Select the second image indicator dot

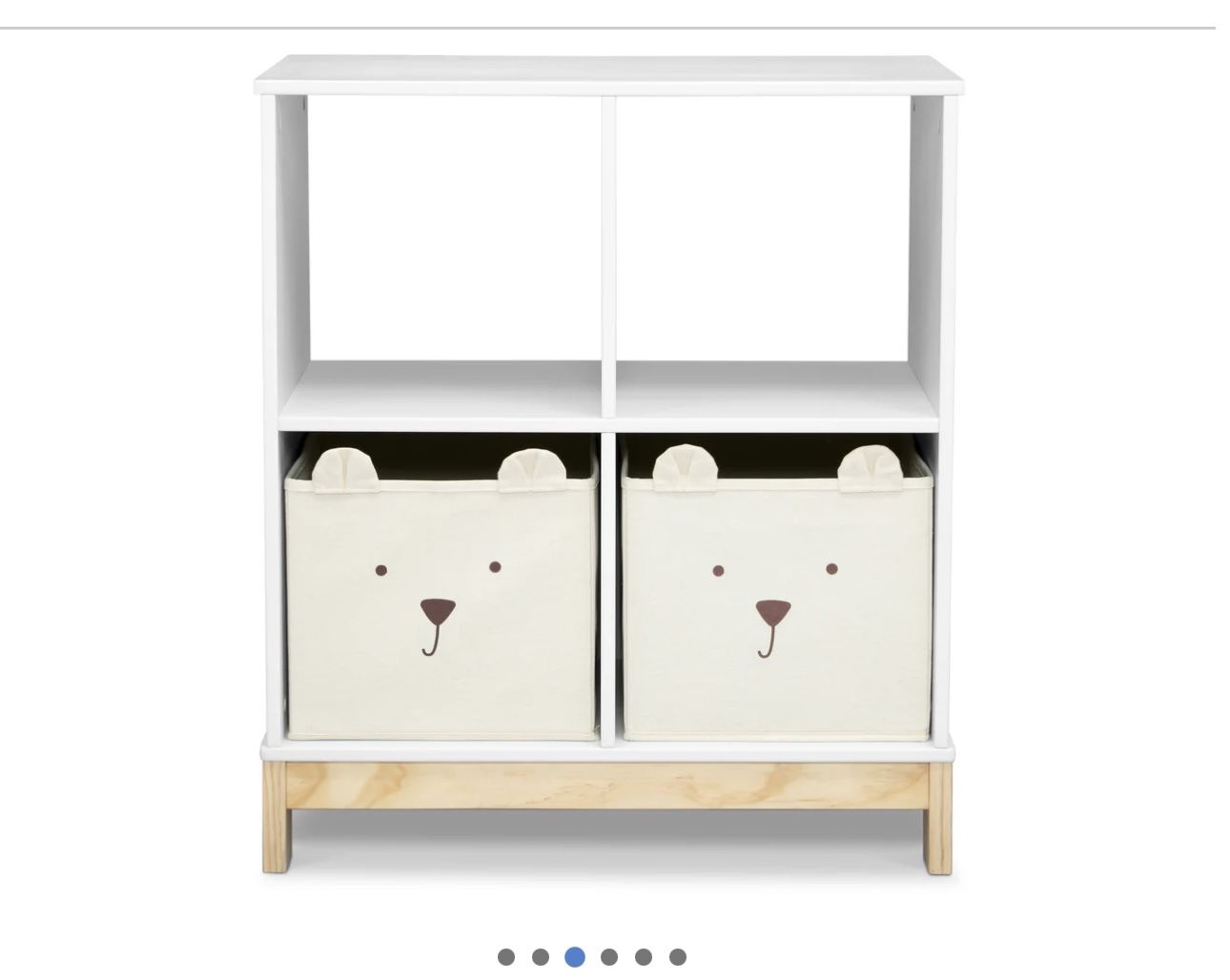click(x=541, y=956)
